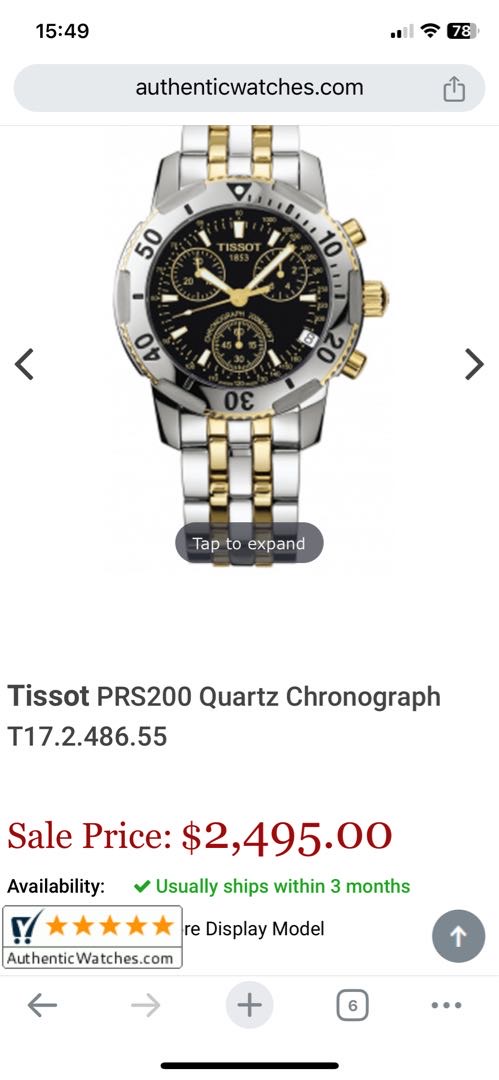
Task: Show the previous product image
Action: (25, 364)
